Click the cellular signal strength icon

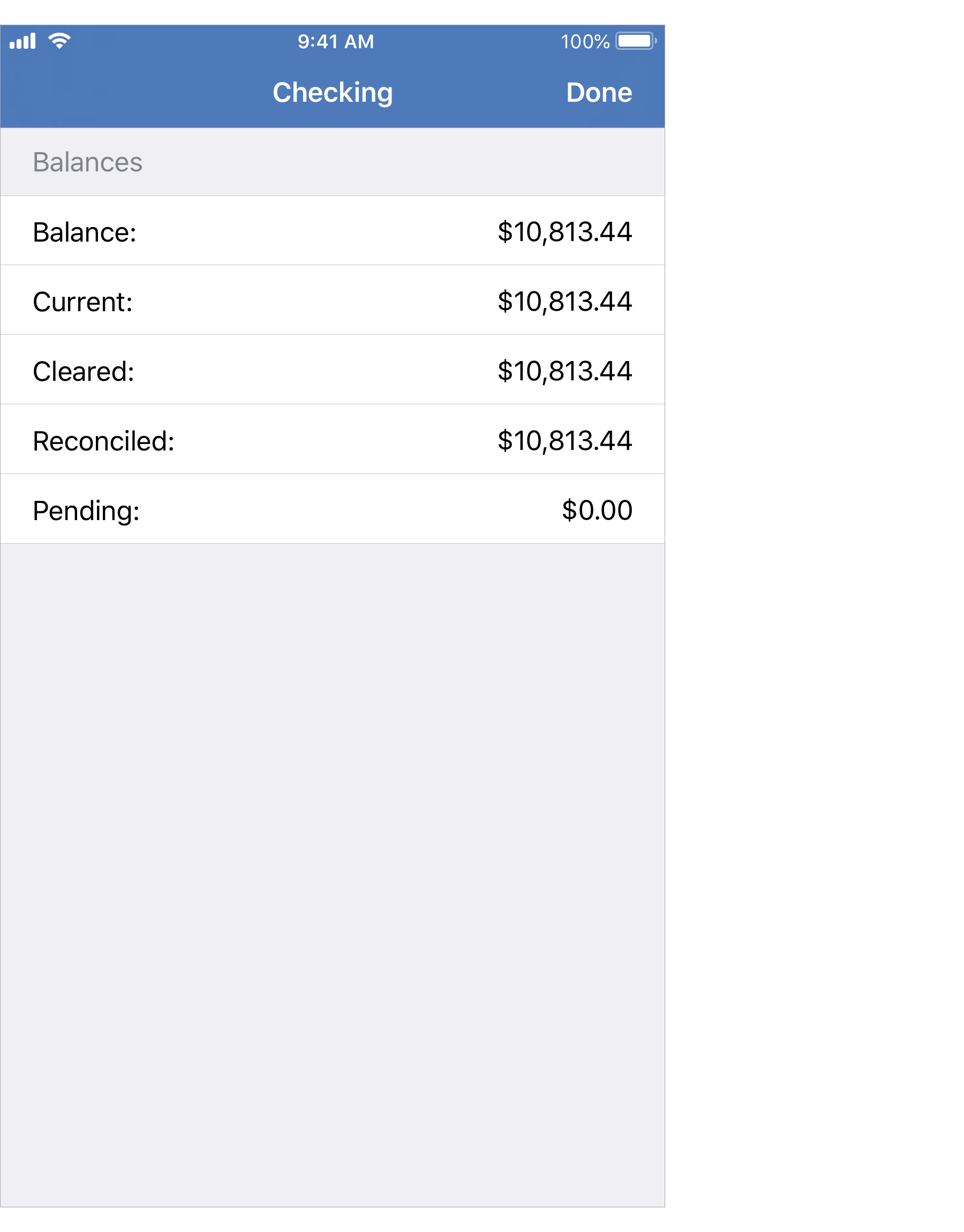tap(22, 40)
